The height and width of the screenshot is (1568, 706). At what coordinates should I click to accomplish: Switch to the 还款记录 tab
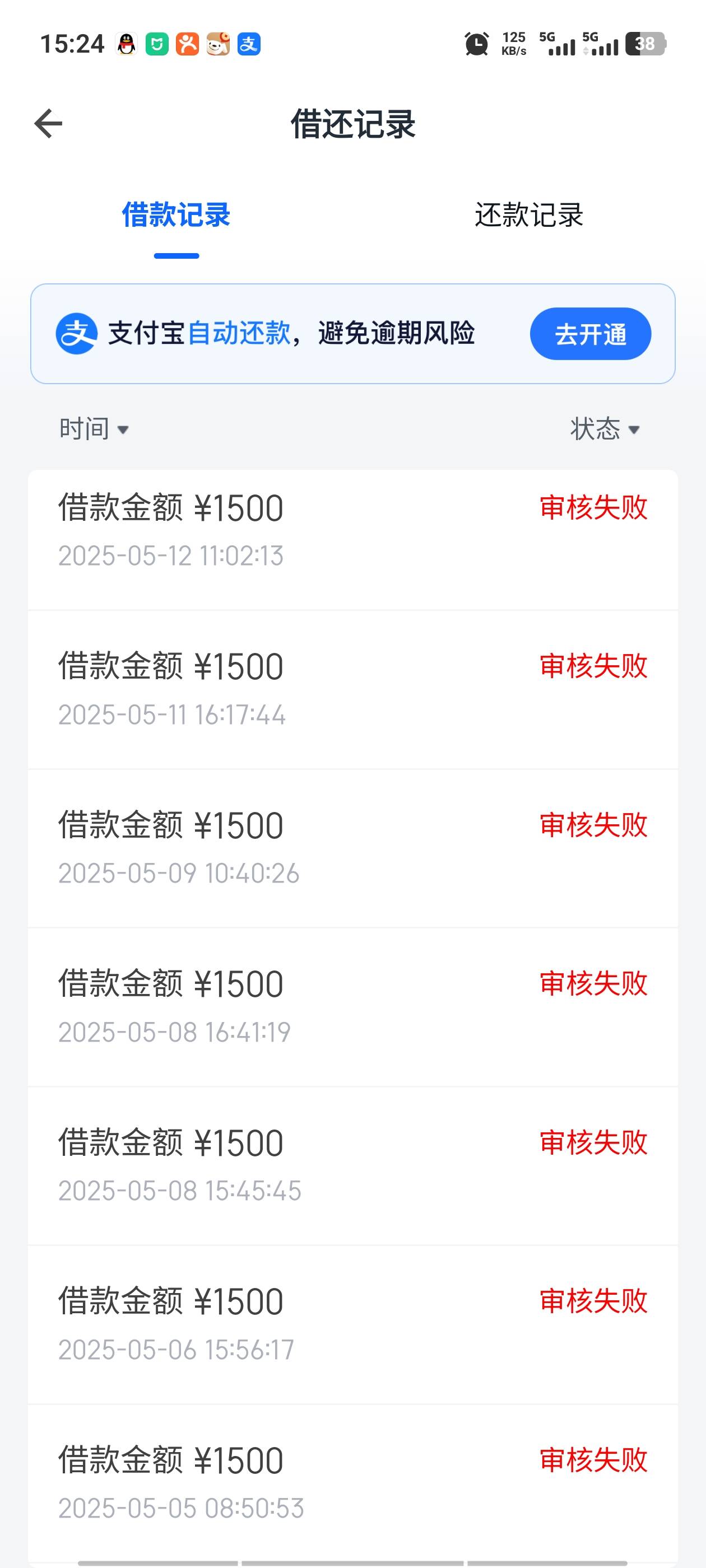[x=529, y=215]
